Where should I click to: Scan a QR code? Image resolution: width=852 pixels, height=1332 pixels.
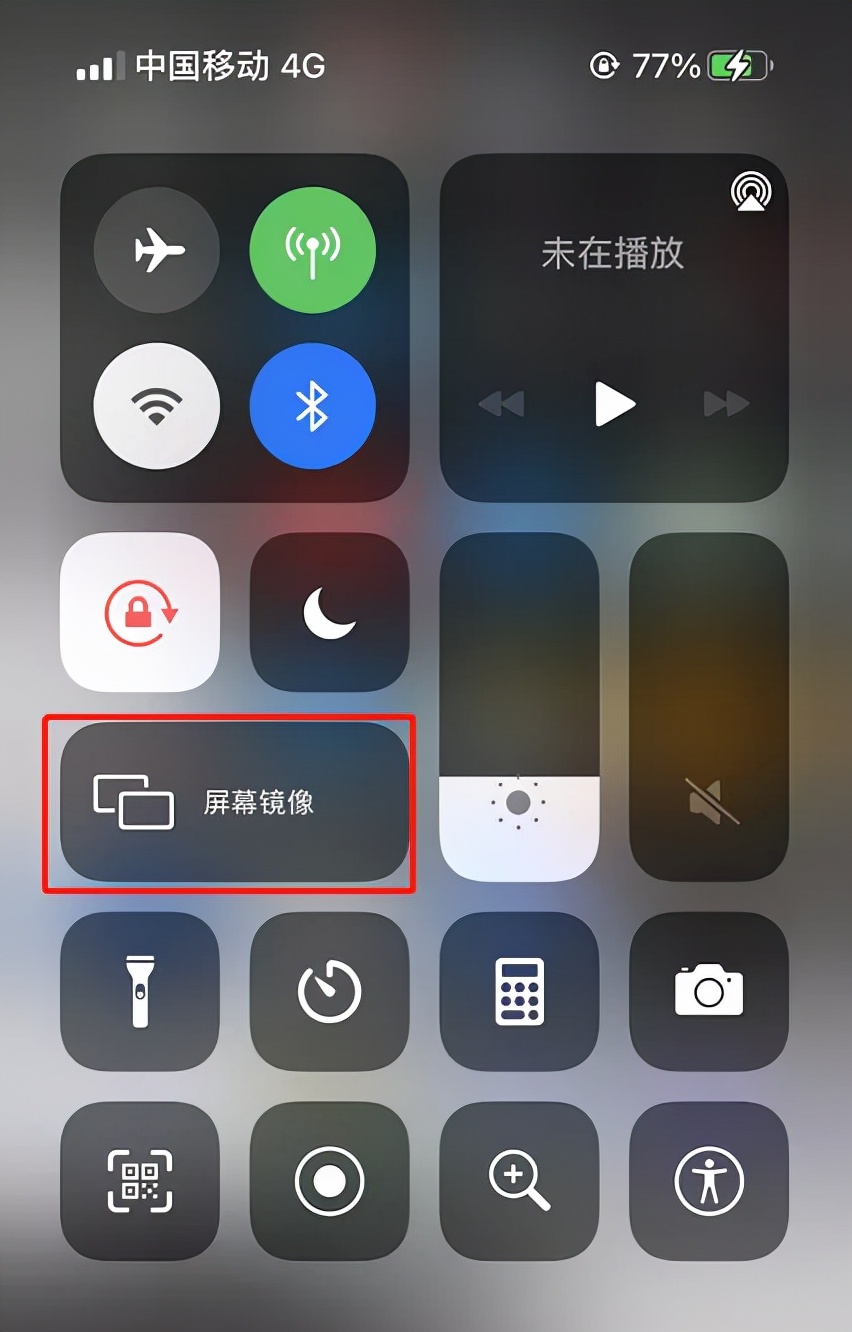(140, 1181)
